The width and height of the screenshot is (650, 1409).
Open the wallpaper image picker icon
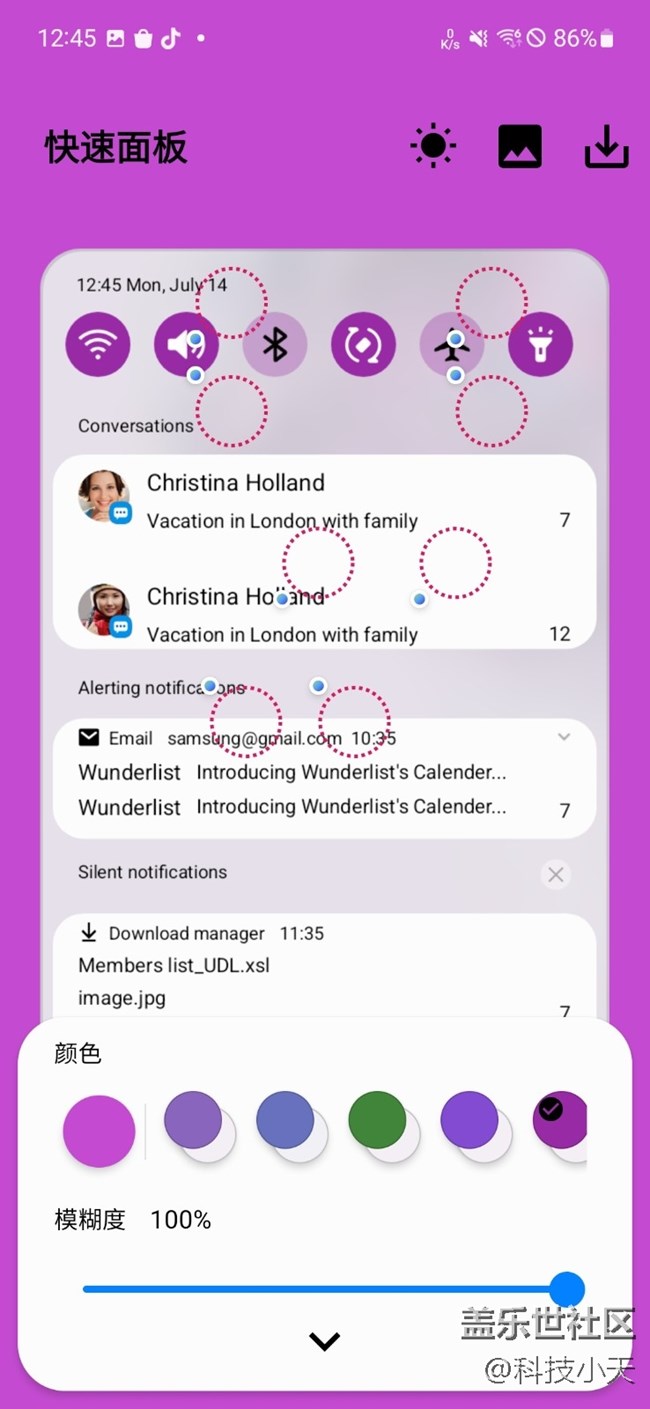pos(520,146)
